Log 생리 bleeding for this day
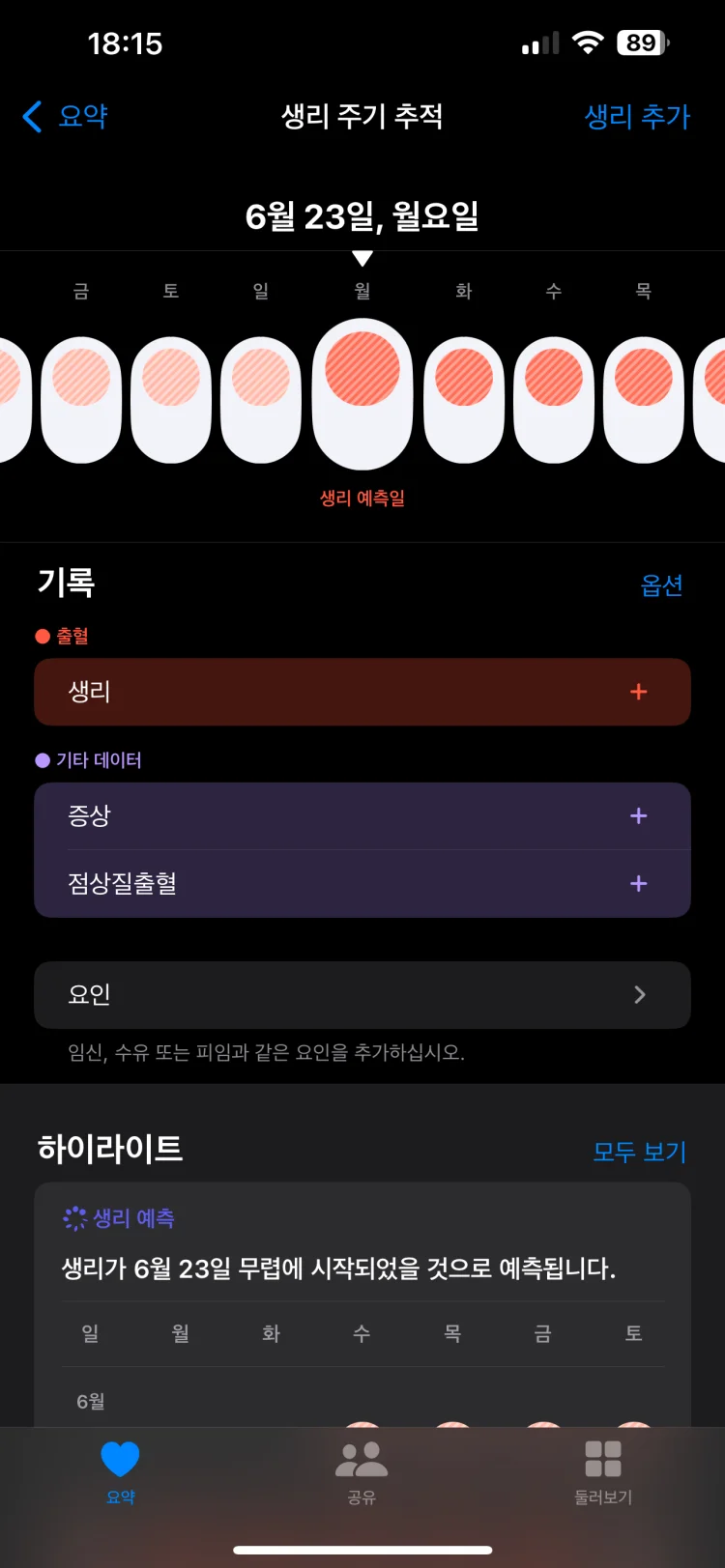 click(362, 692)
